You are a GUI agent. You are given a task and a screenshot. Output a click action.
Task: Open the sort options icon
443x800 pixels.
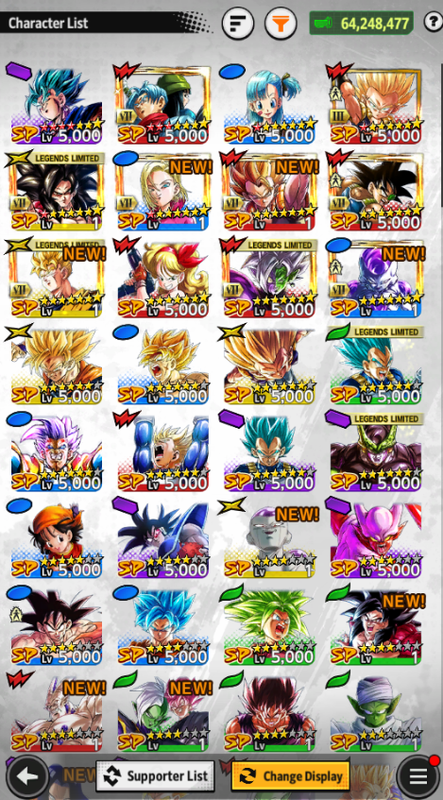tap(238, 23)
